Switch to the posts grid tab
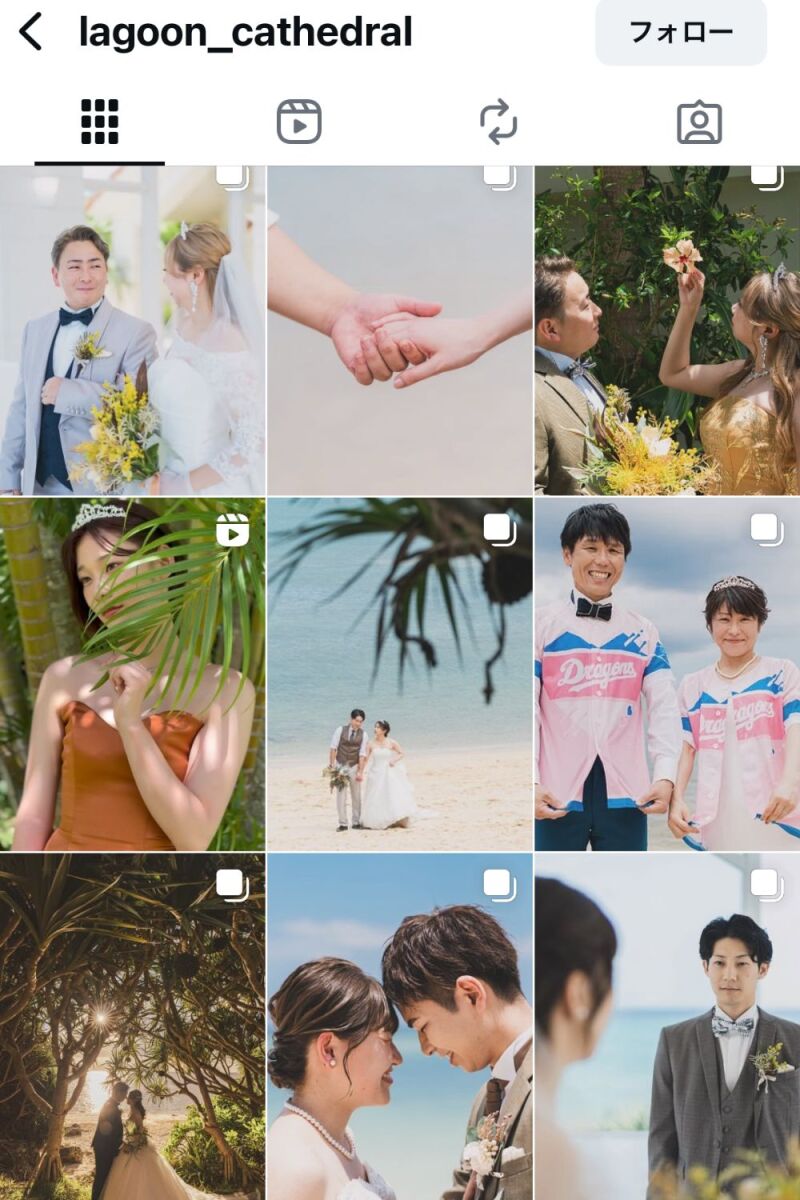The image size is (800, 1200). click(99, 122)
